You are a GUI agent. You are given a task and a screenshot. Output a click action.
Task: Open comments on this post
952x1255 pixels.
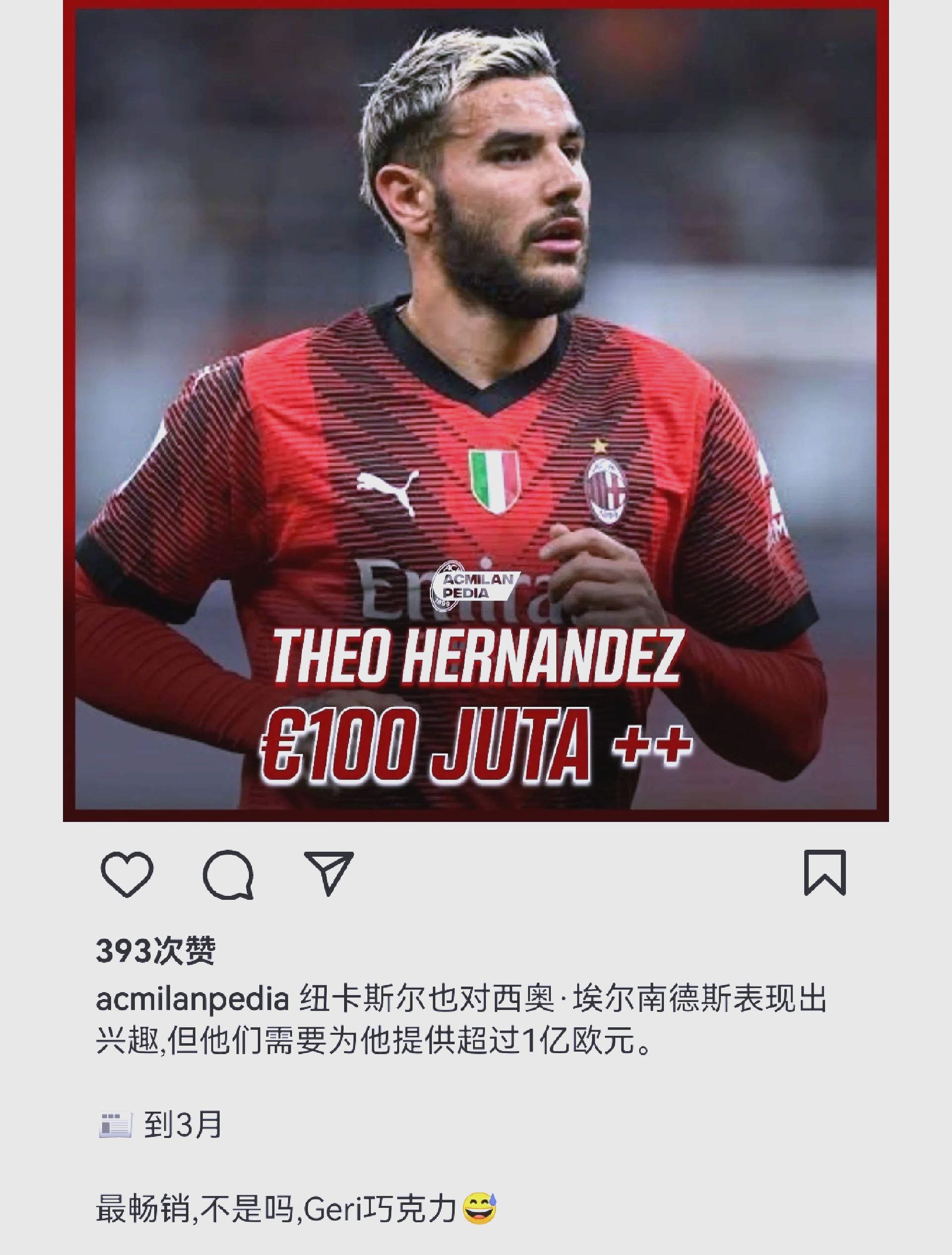coord(228,875)
